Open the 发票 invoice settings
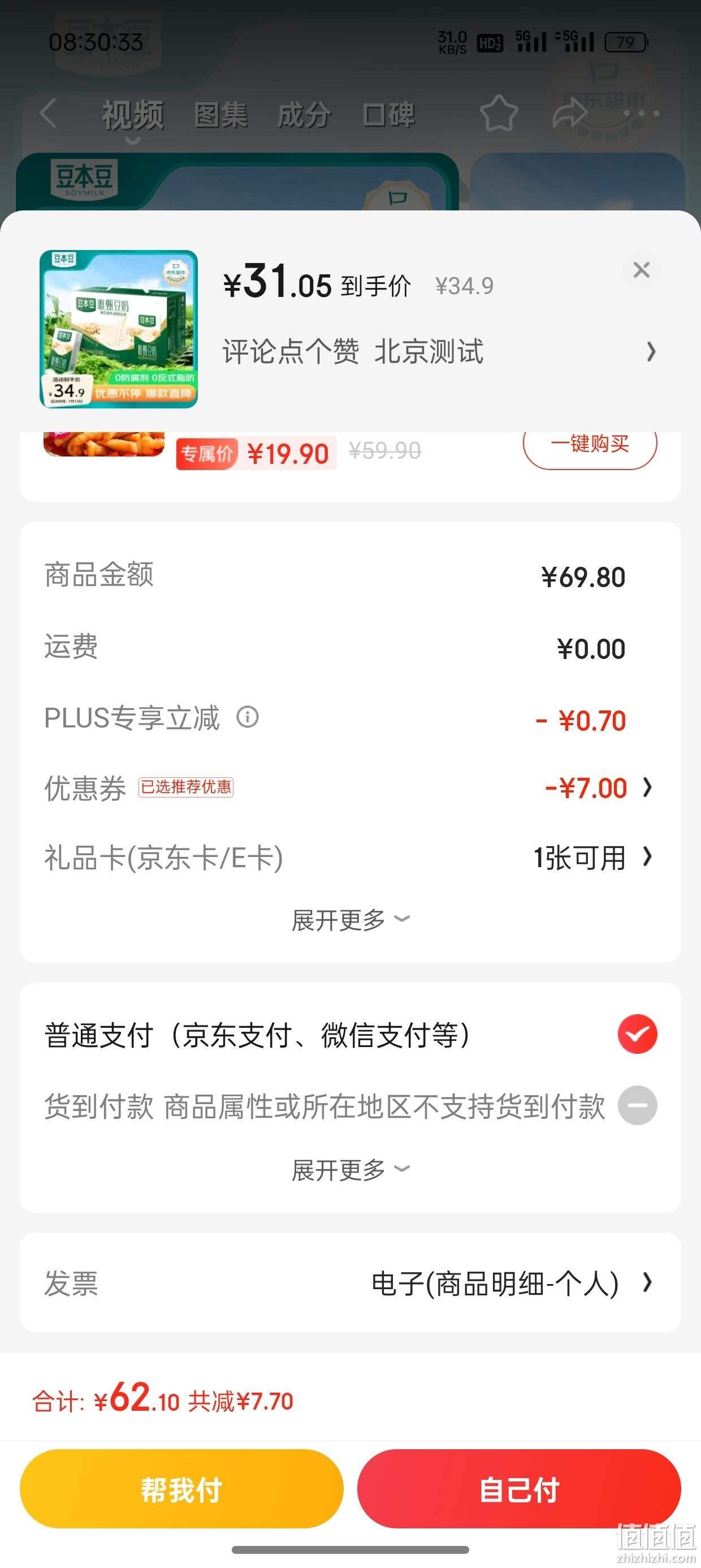The width and height of the screenshot is (701, 1568). pos(350,1283)
